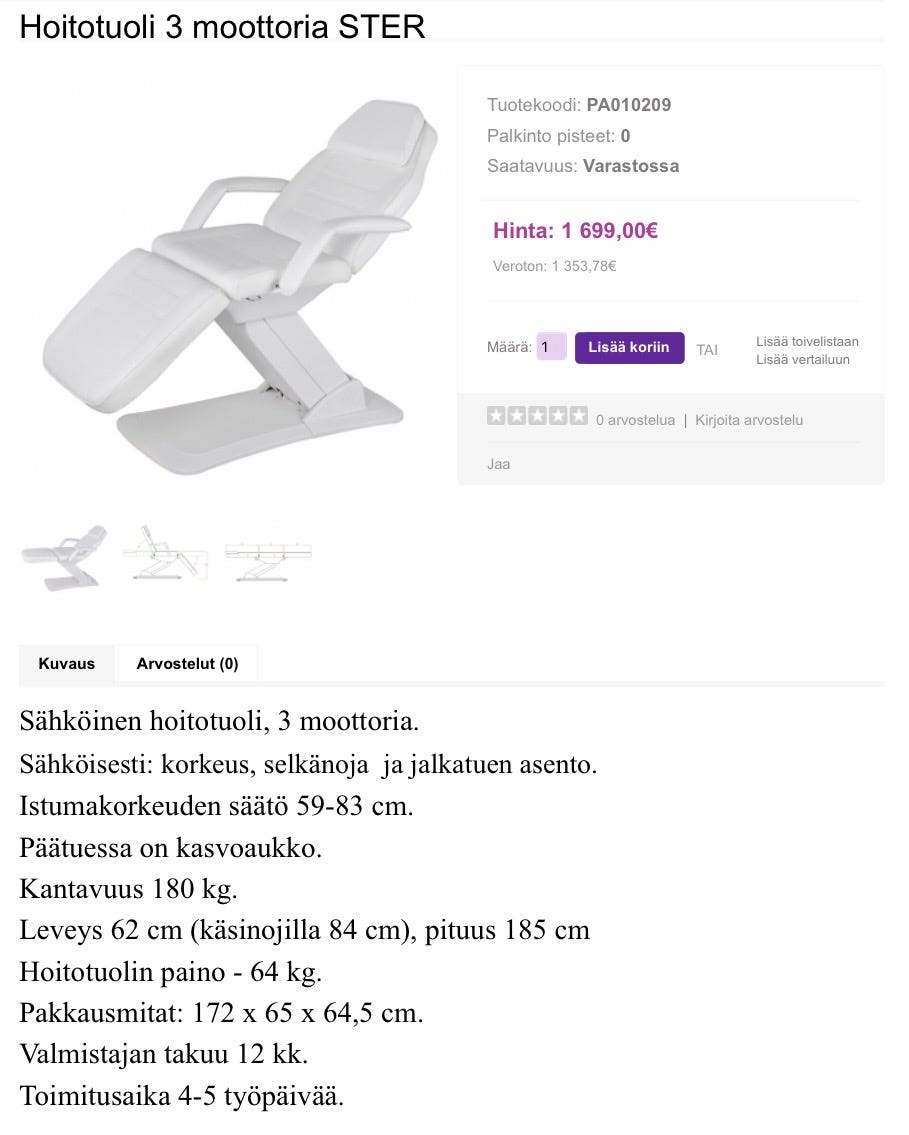909x1135 pixels.
Task: Switch to the Arvostelut (0) tab
Action: pyautogui.click(x=188, y=664)
